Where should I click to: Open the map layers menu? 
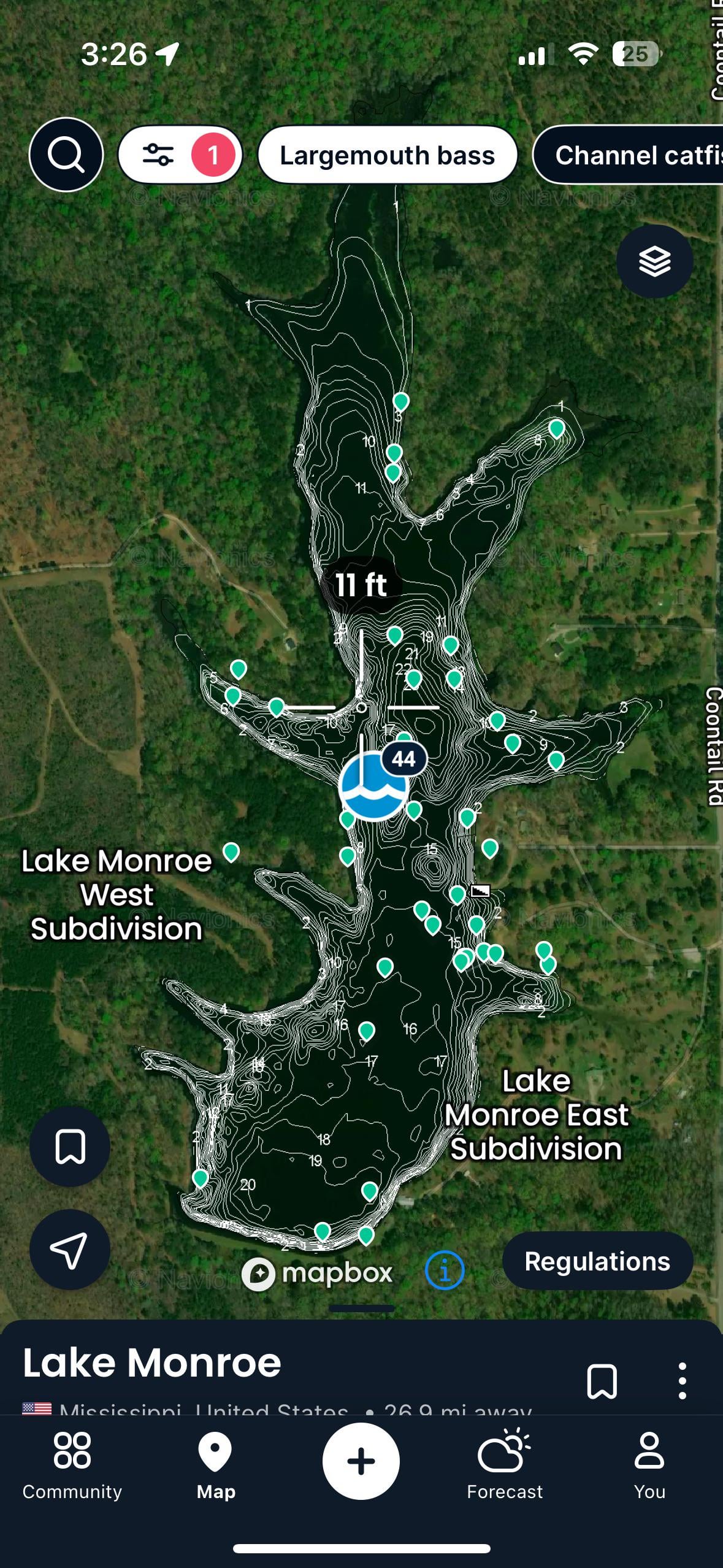pyautogui.click(x=654, y=261)
